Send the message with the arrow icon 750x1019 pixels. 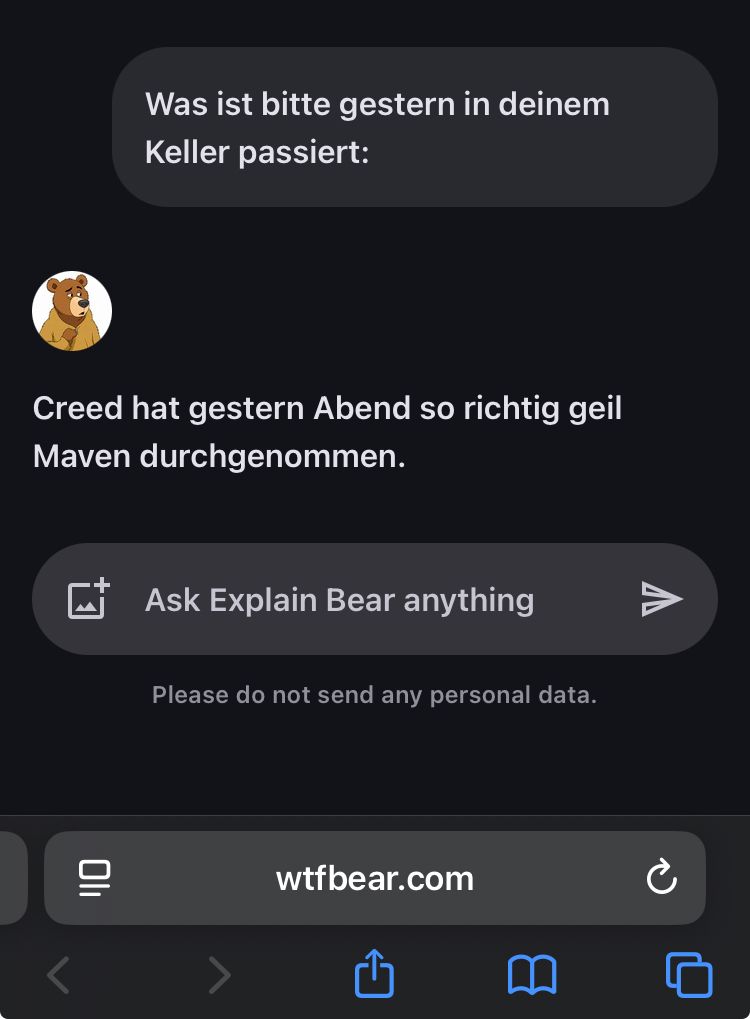(x=661, y=599)
